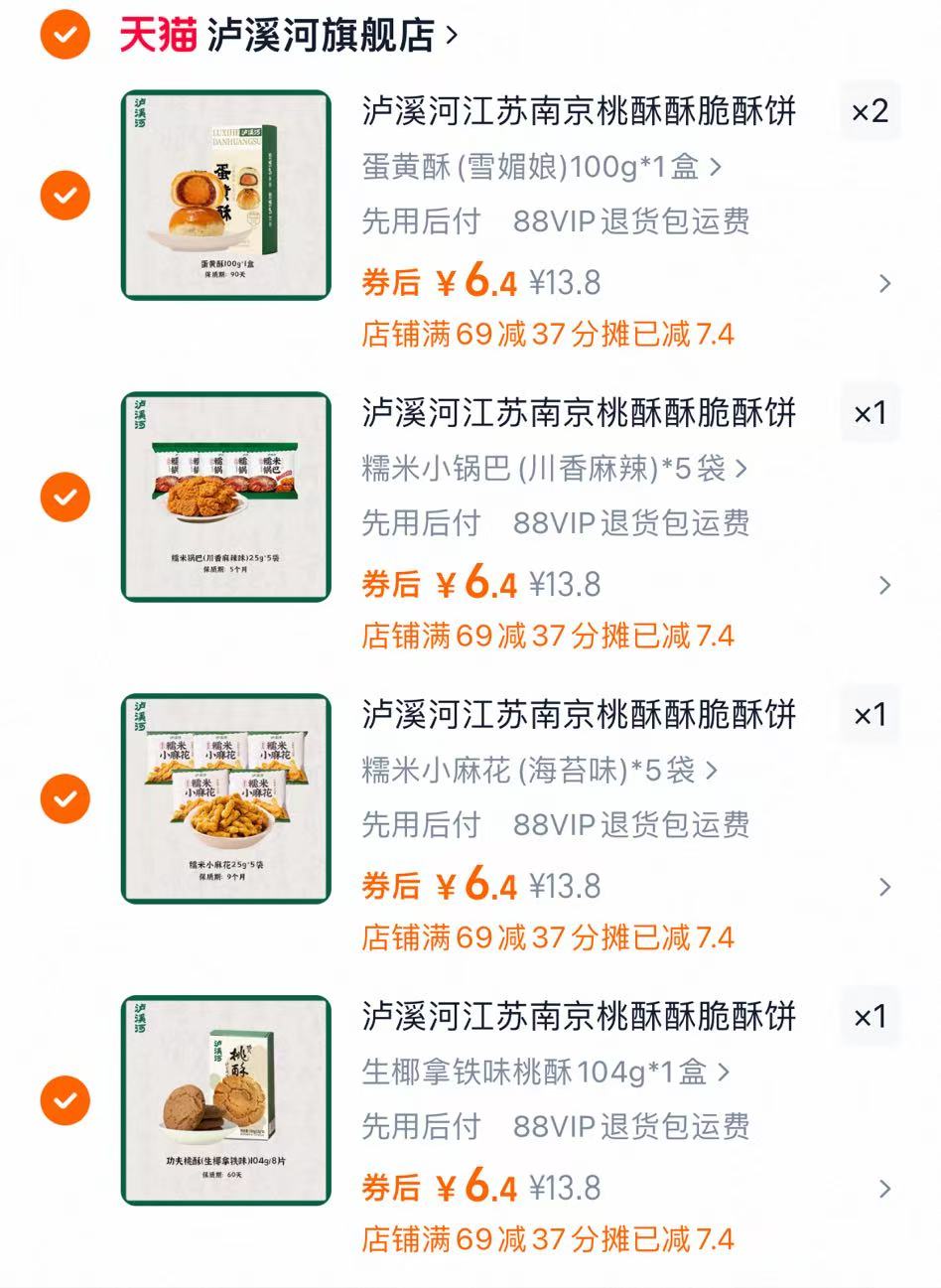
Task: Click the ×2 quantity badge of the egg yolk pastry
Action: point(870,114)
